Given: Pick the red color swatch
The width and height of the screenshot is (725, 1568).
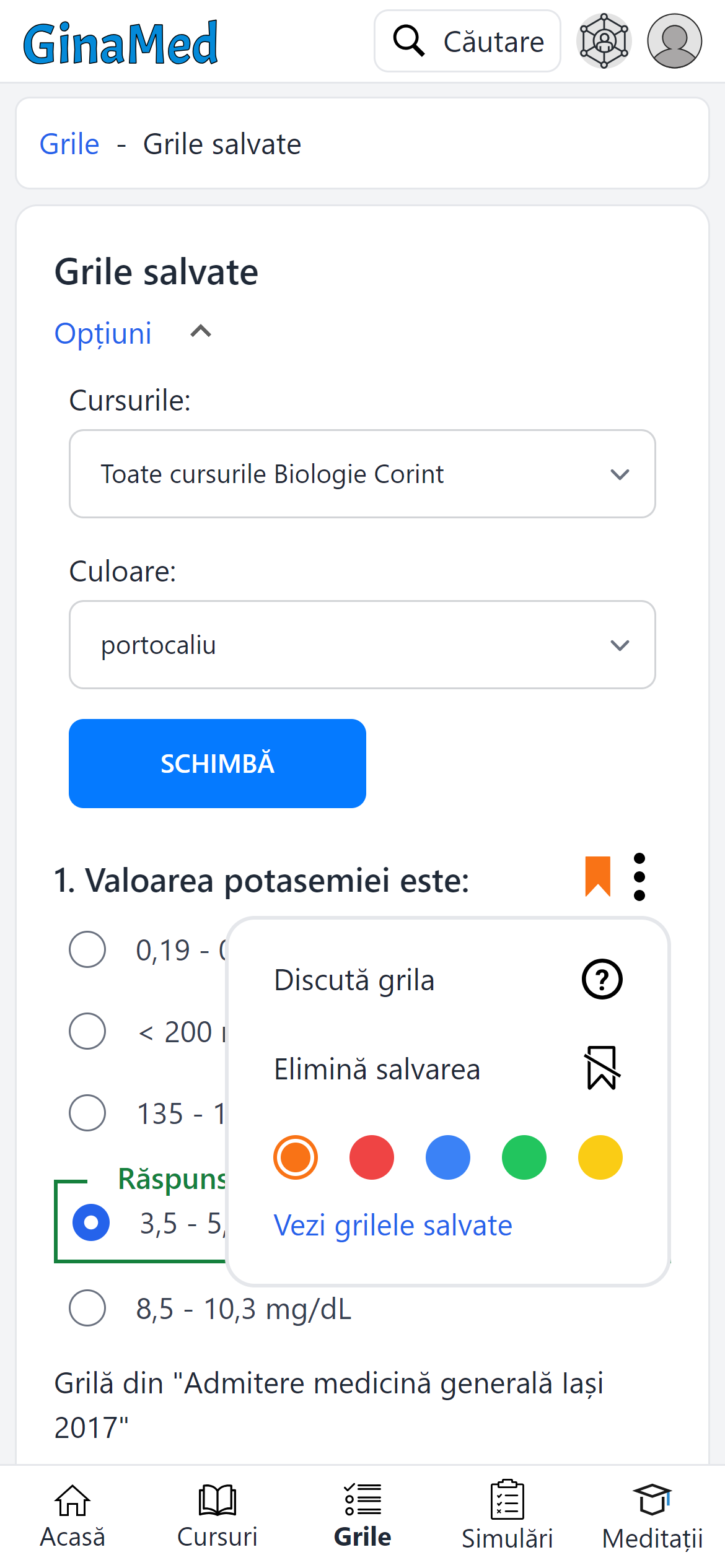Looking at the screenshot, I should [372, 1157].
